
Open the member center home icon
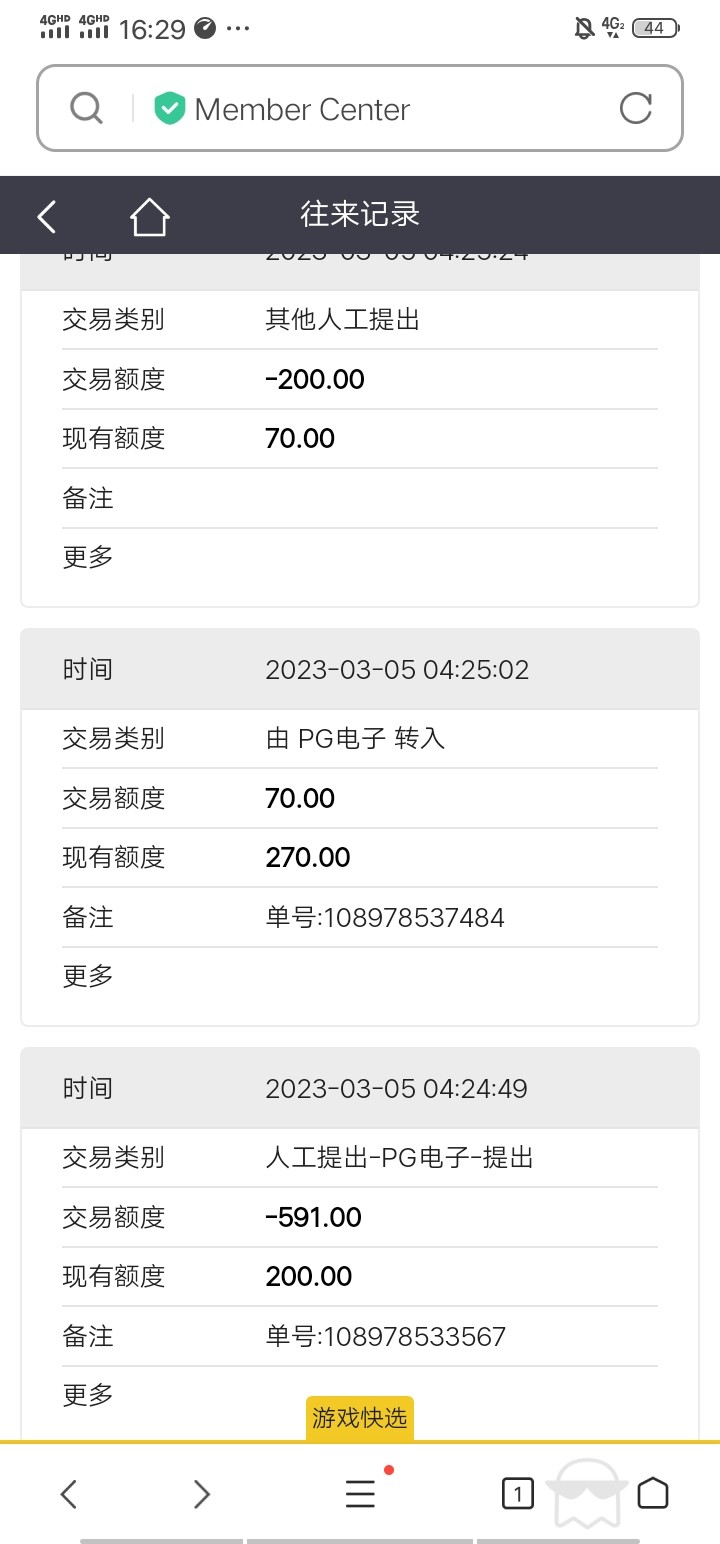(x=149, y=216)
